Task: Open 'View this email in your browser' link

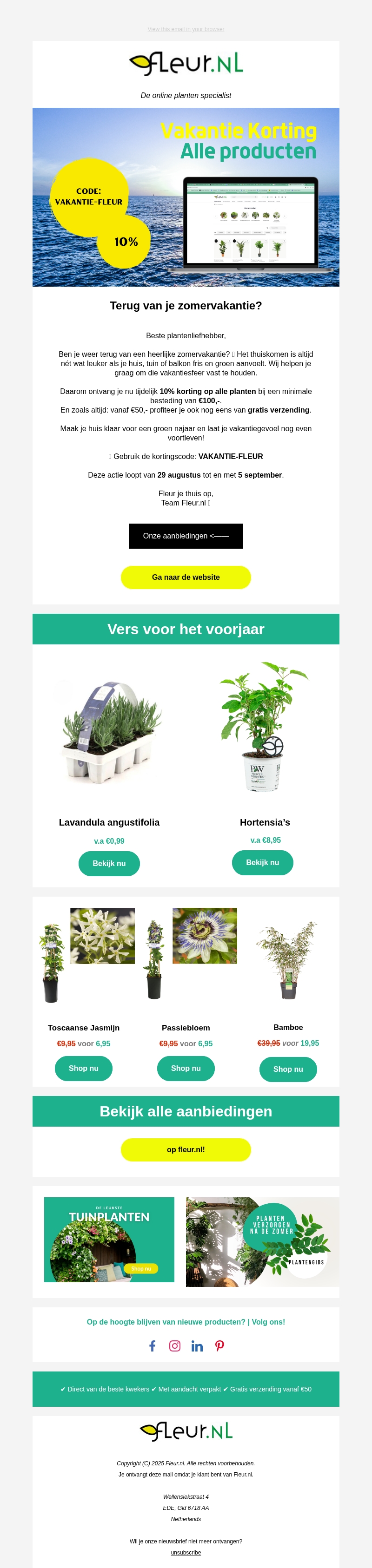Action: click(x=186, y=29)
